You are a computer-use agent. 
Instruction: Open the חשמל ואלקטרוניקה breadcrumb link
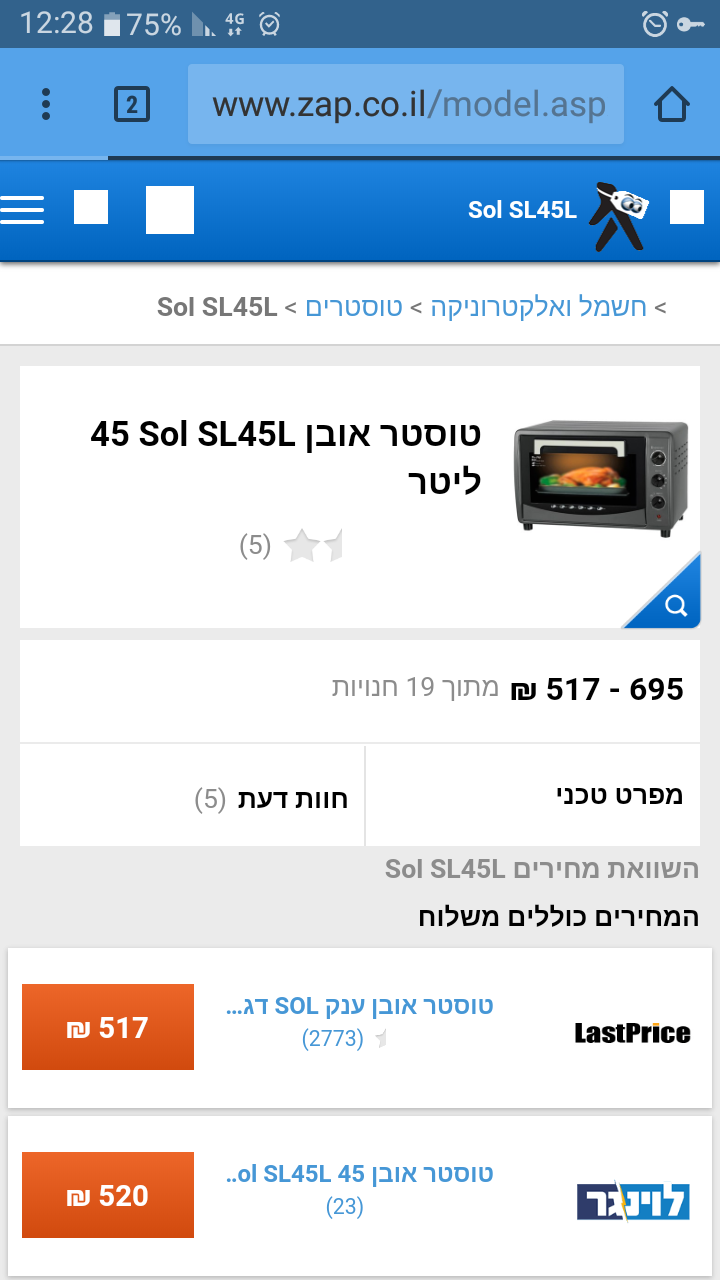pos(538,307)
